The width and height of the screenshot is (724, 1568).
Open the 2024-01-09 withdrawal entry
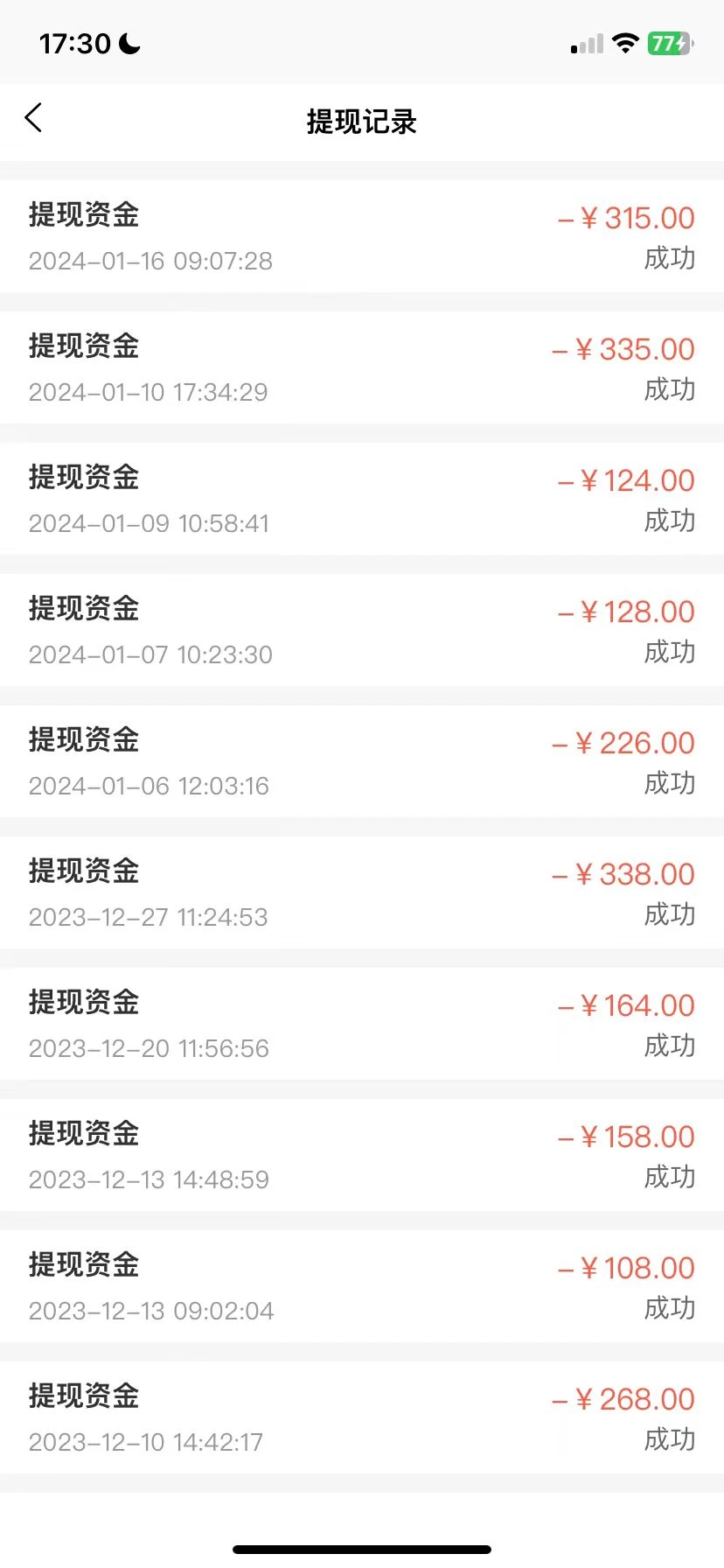pyautogui.click(x=362, y=499)
